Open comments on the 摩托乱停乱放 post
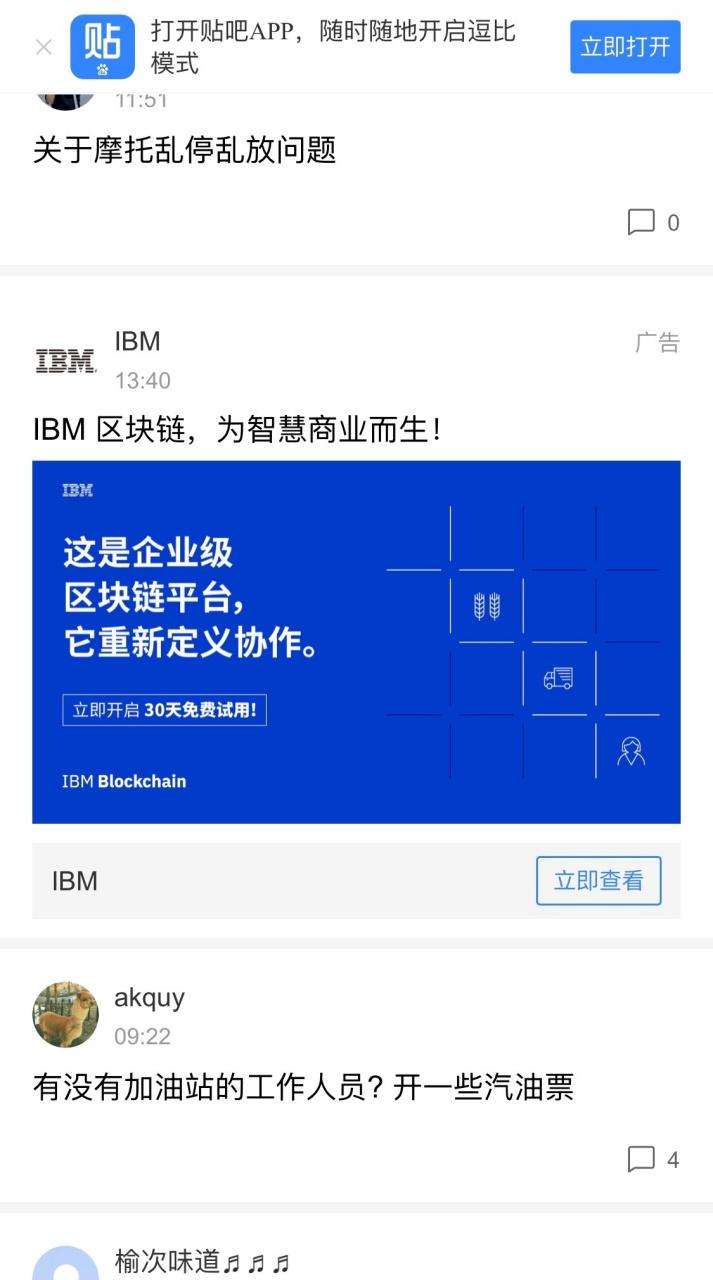The height and width of the screenshot is (1280, 713). click(x=653, y=222)
